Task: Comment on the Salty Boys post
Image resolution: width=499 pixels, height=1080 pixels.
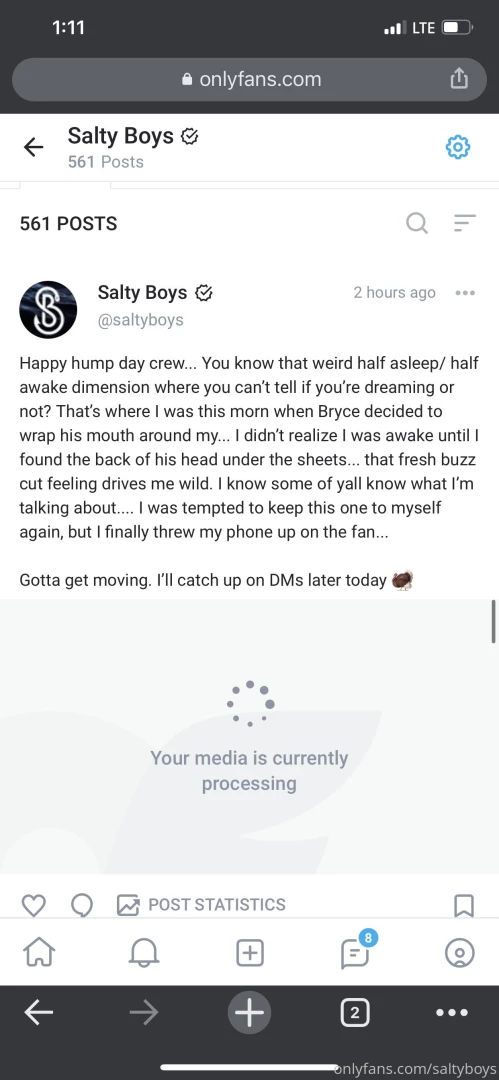Action: point(81,904)
